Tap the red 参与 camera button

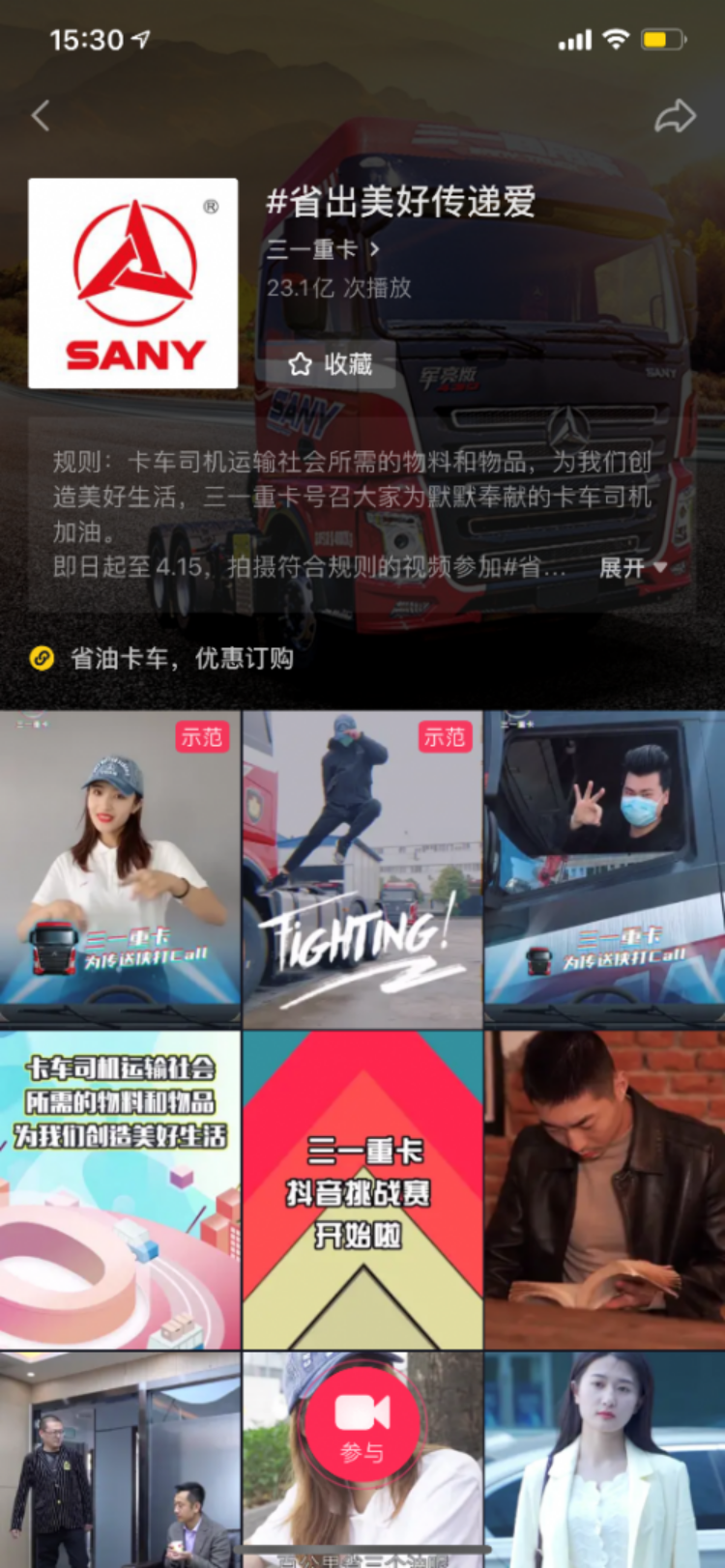coord(362,1423)
